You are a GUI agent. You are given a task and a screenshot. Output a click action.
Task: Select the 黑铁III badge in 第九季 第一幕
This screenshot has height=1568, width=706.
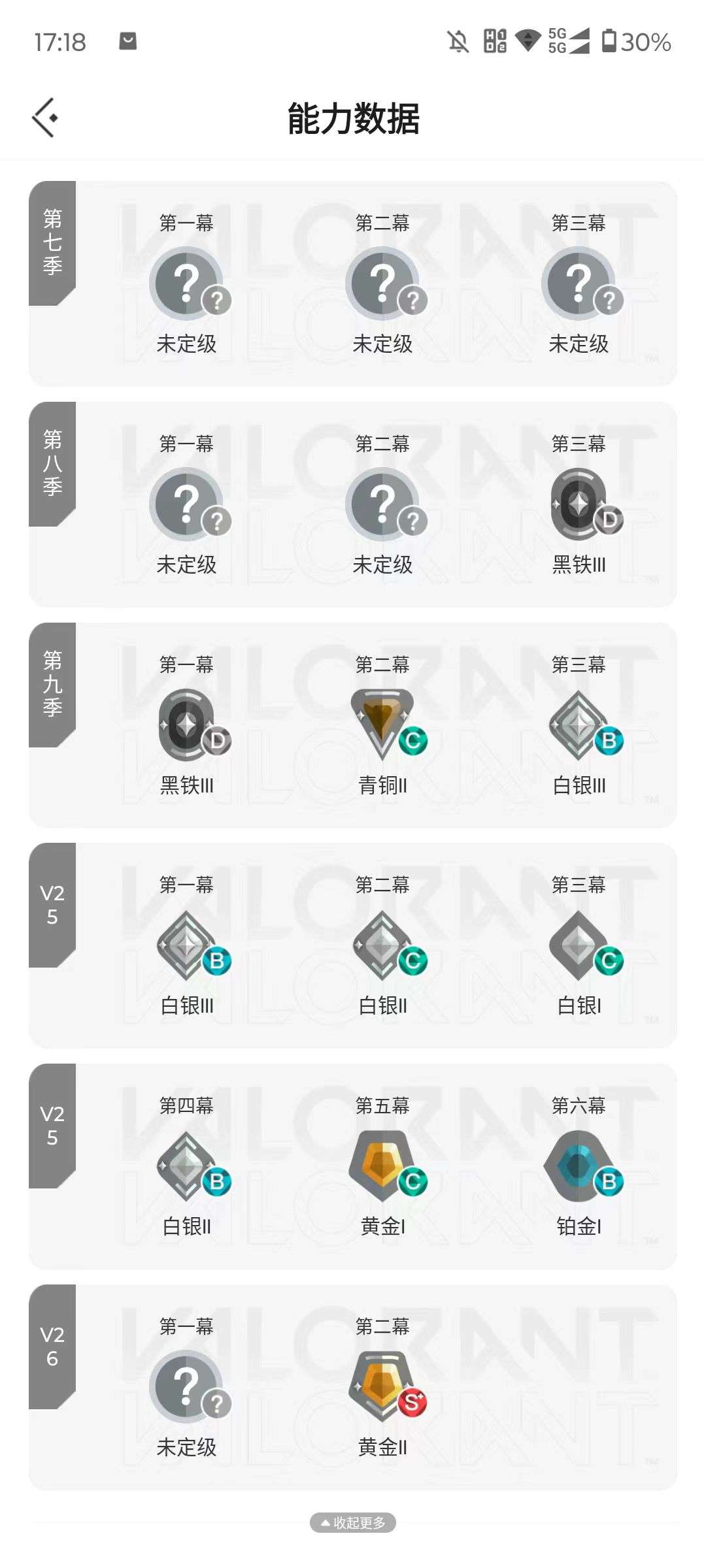tap(187, 725)
